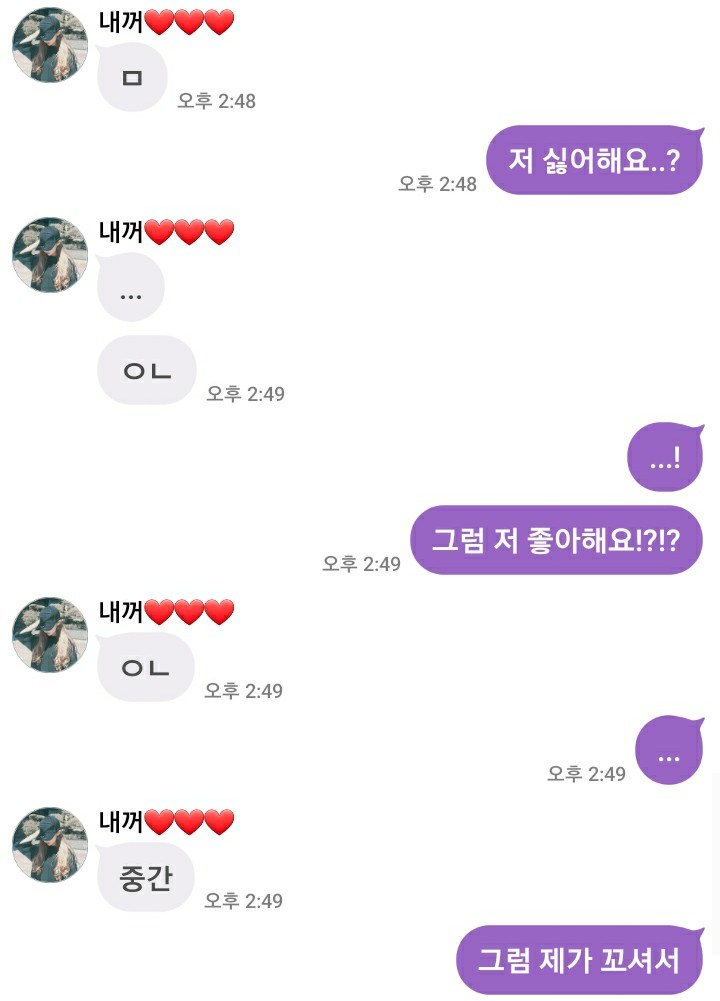This screenshot has width=720, height=1001.
Task: Open the avatar beside the first ... message
Action: (50, 256)
